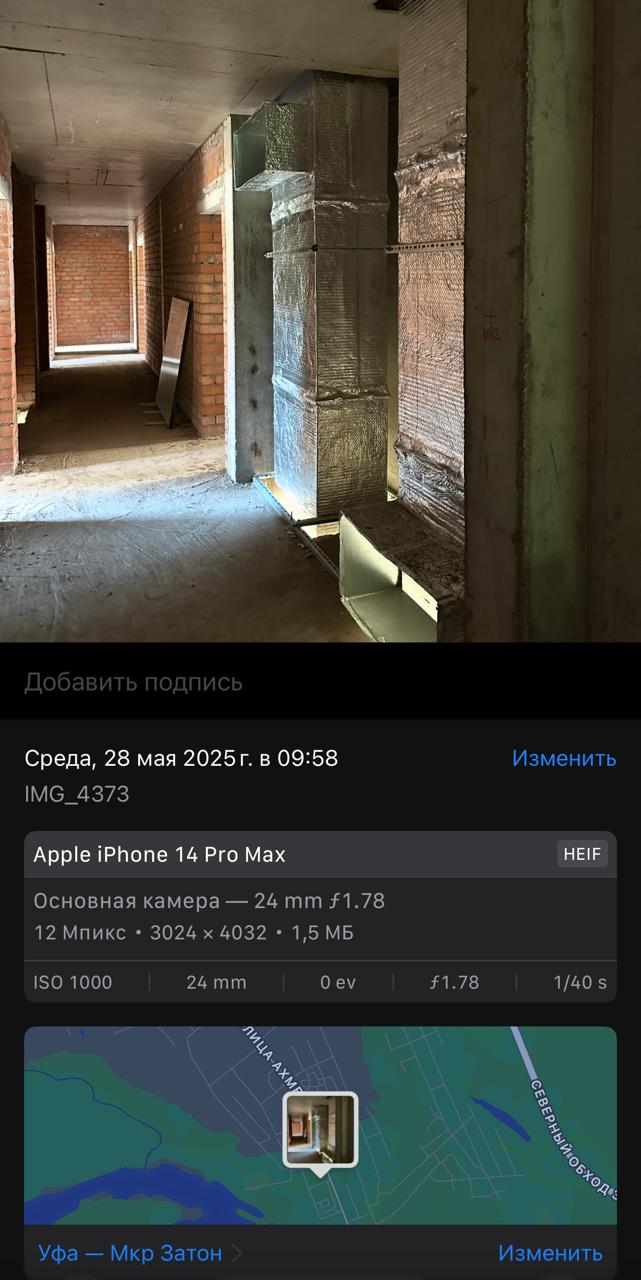Tap 'Изменить' under the location map

550,1253
